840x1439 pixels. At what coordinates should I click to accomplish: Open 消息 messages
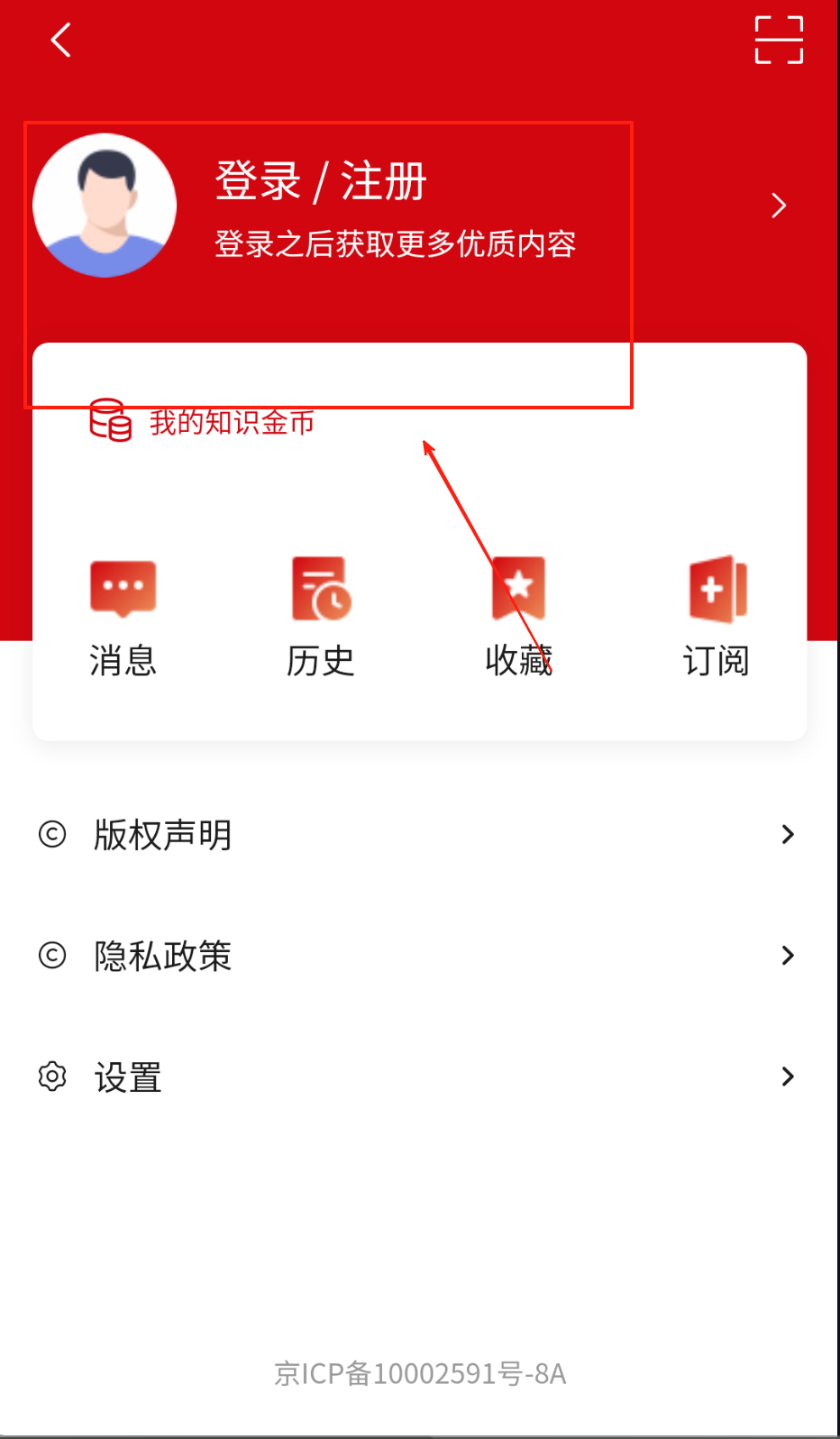coord(123,617)
